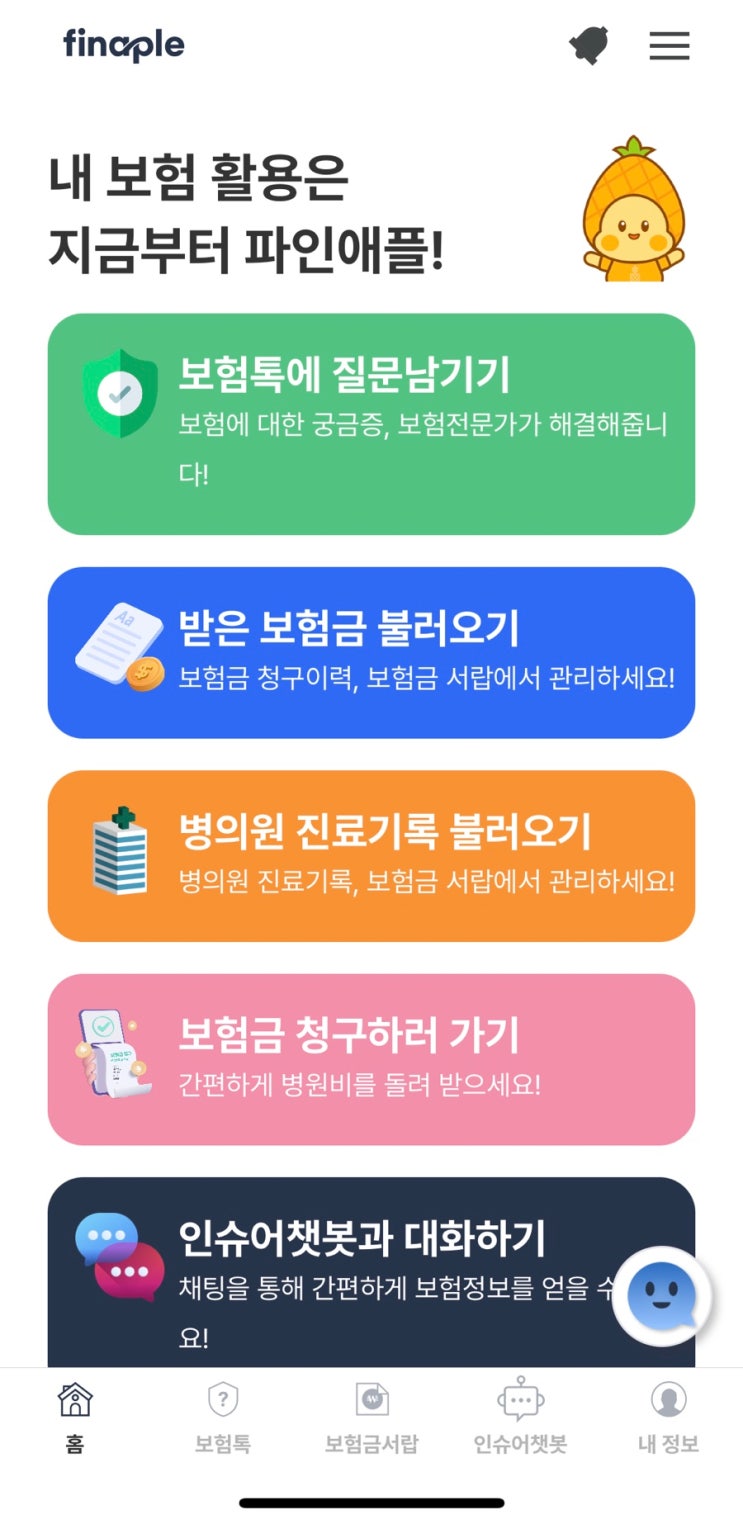Switch to the 보험톡 tab
Screen dimensions: 743x1524
coord(222,1416)
